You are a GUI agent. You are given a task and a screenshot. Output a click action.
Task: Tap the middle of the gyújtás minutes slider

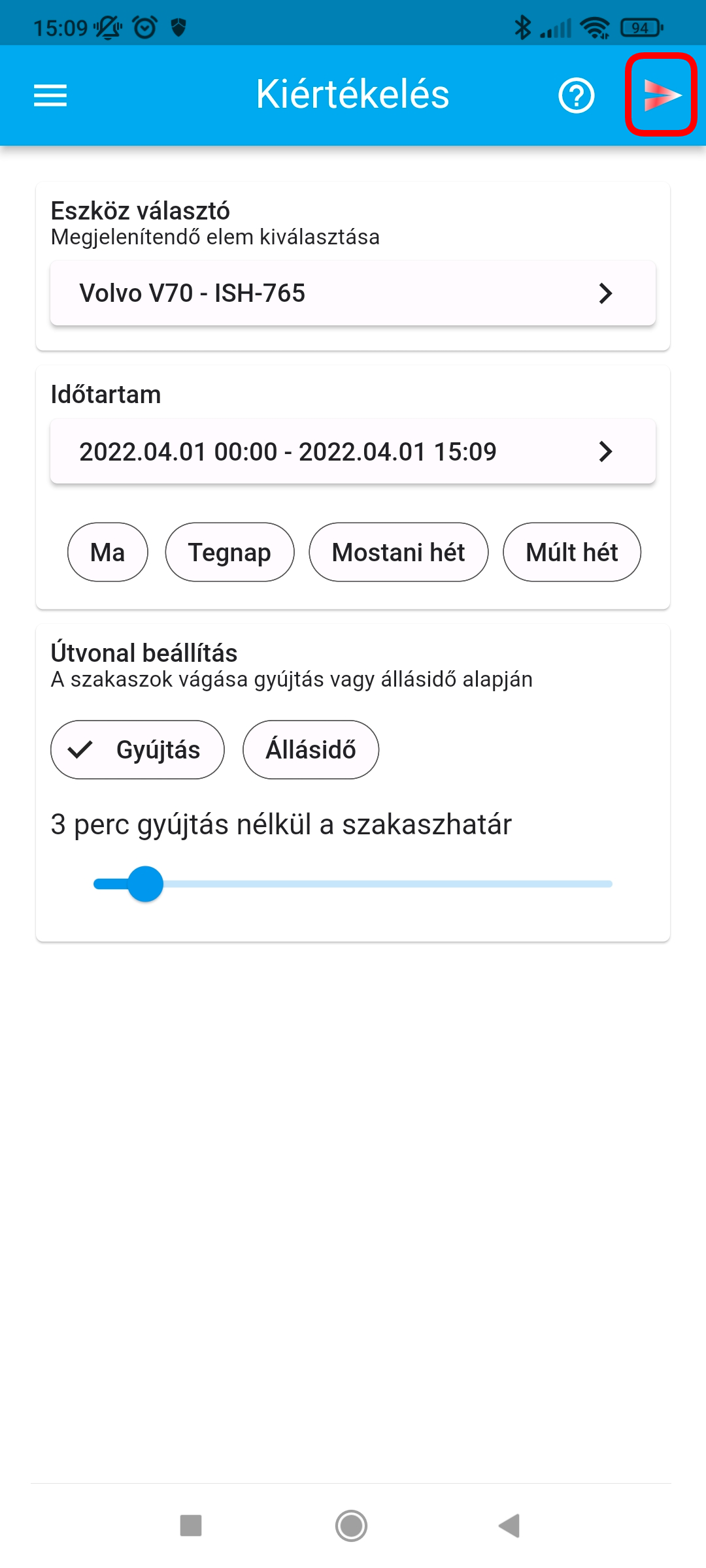[x=353, y=884]
